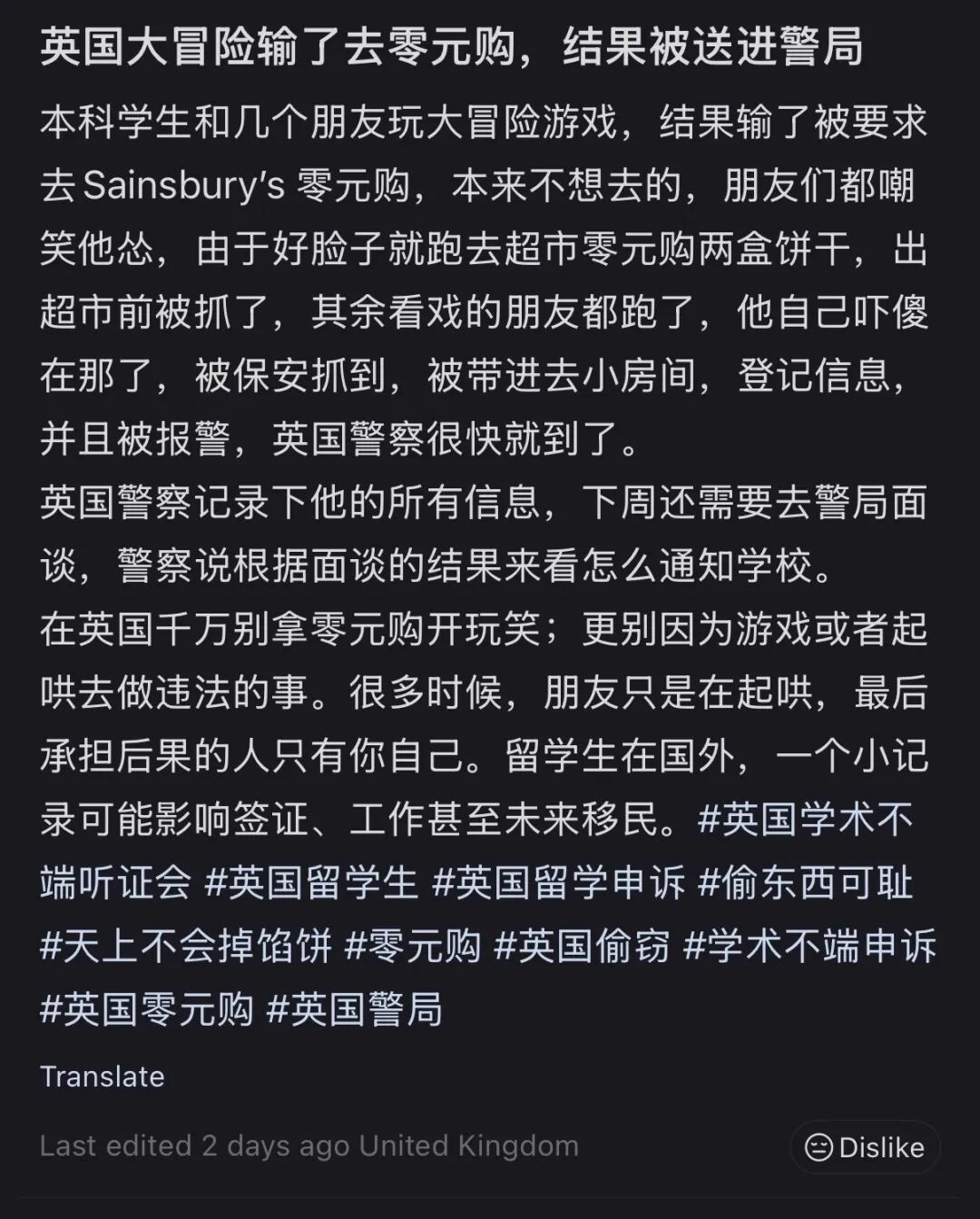Tap Translate under the post
Screen dimensions: 980x1219
(x=103, y=1076)
